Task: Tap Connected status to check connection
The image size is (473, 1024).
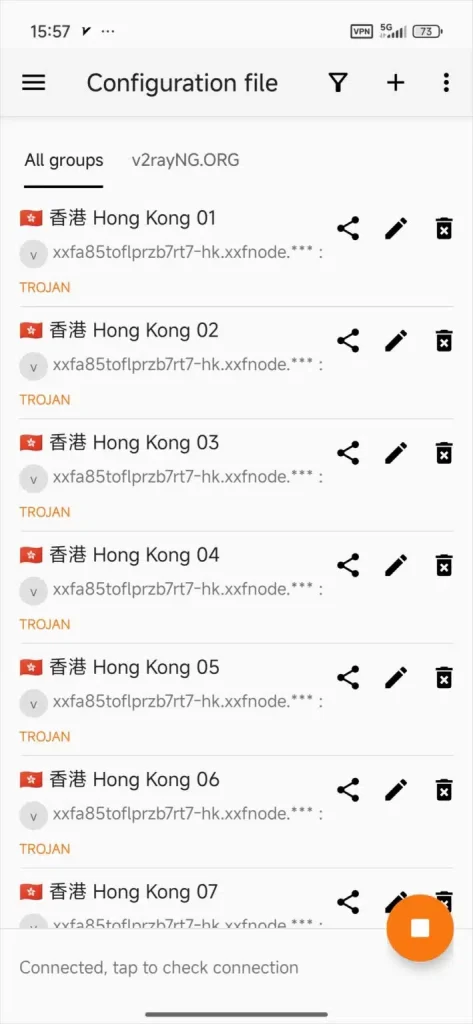Action: [159, 967]
